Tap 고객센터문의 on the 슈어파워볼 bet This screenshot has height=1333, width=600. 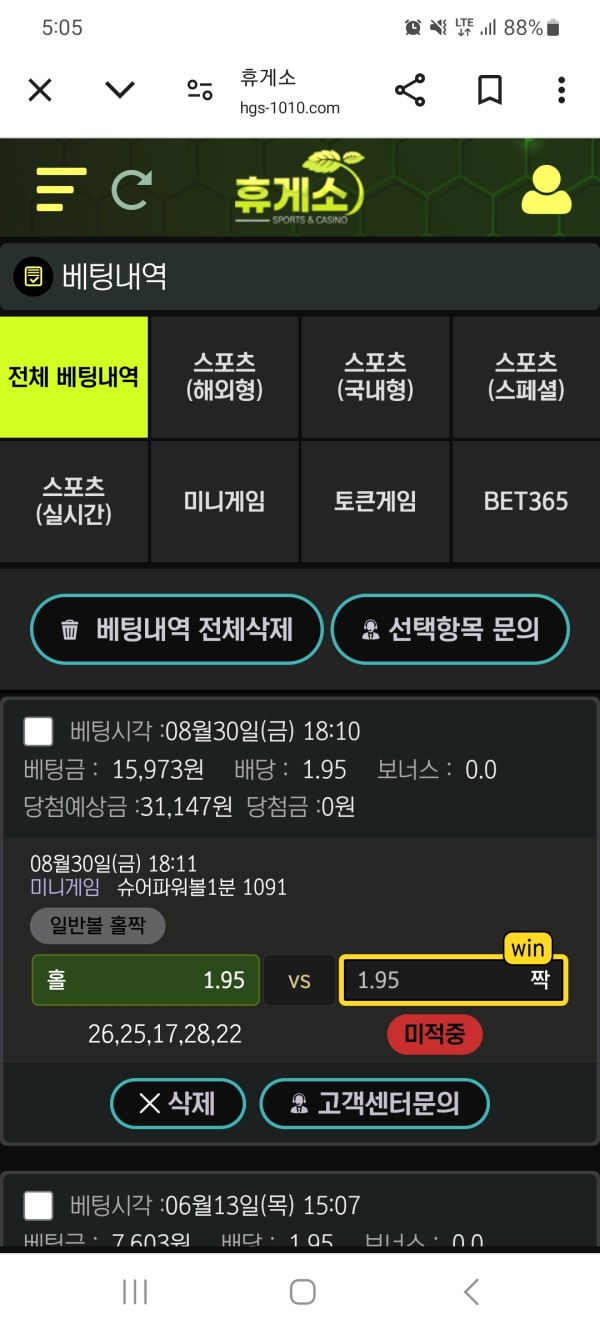point(374,1103)
